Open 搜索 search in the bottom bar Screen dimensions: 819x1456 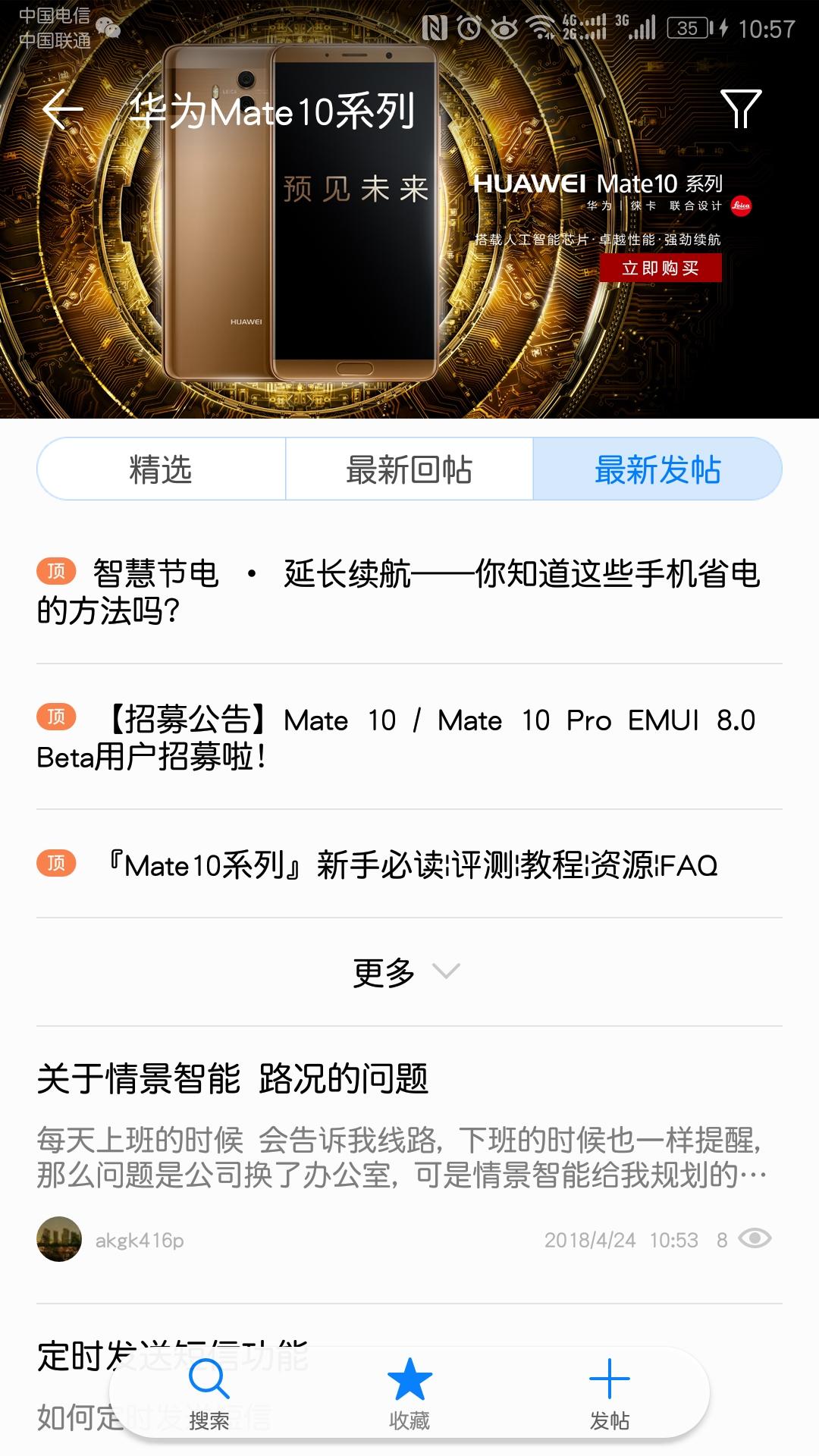tap(209, 1394)
